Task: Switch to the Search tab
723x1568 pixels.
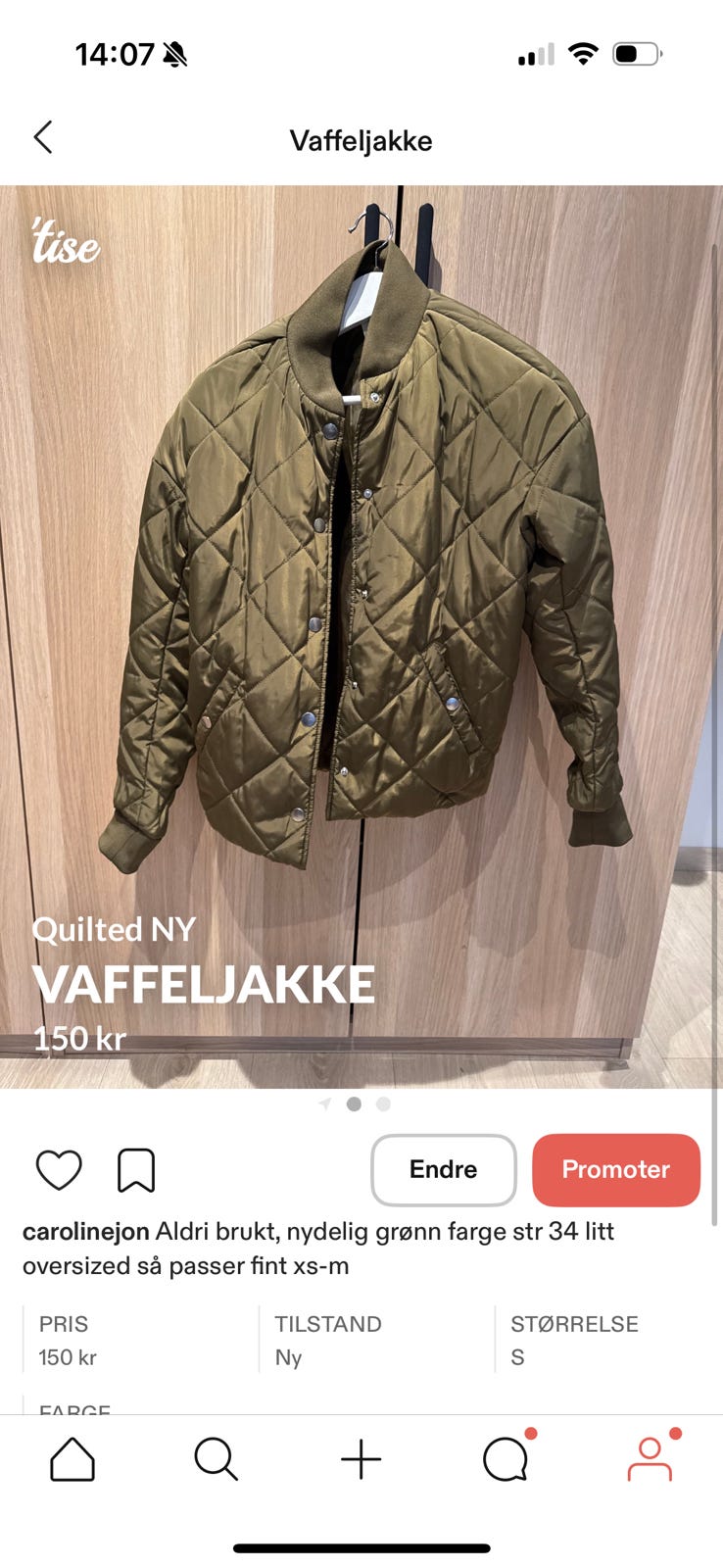Action: [x=217, y=1459]
